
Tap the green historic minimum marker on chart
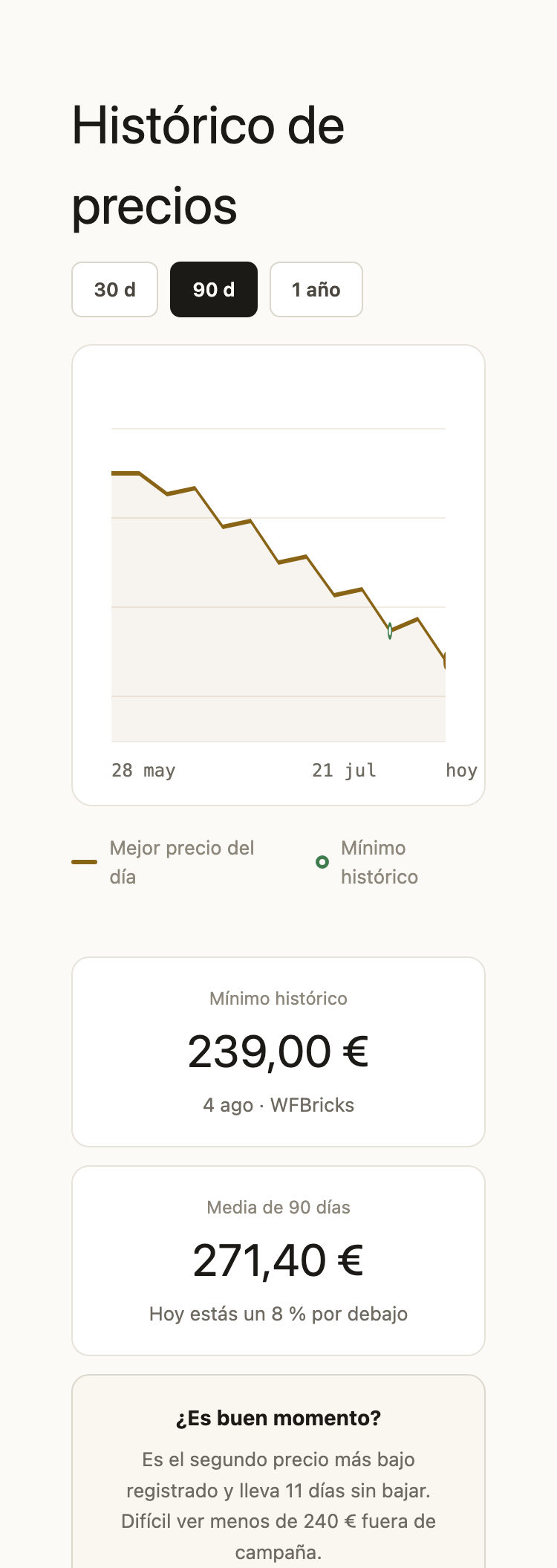coord(390,631)
